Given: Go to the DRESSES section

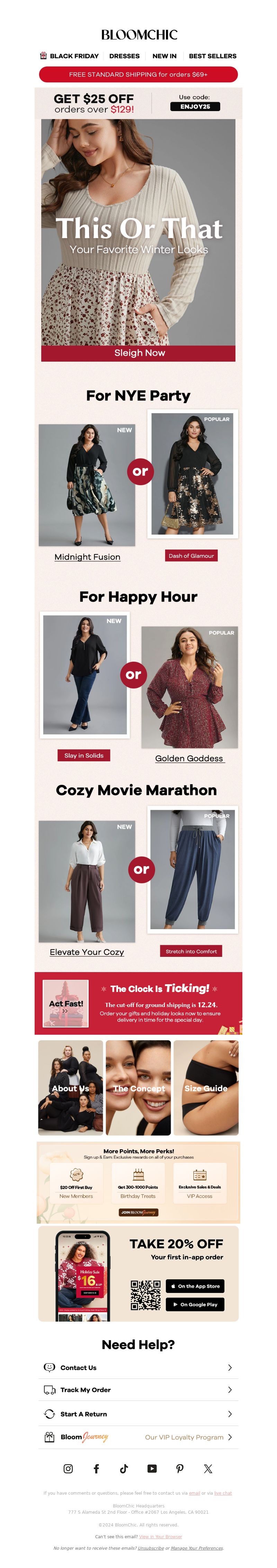Looking at the screenshot, I should point(124,56).
